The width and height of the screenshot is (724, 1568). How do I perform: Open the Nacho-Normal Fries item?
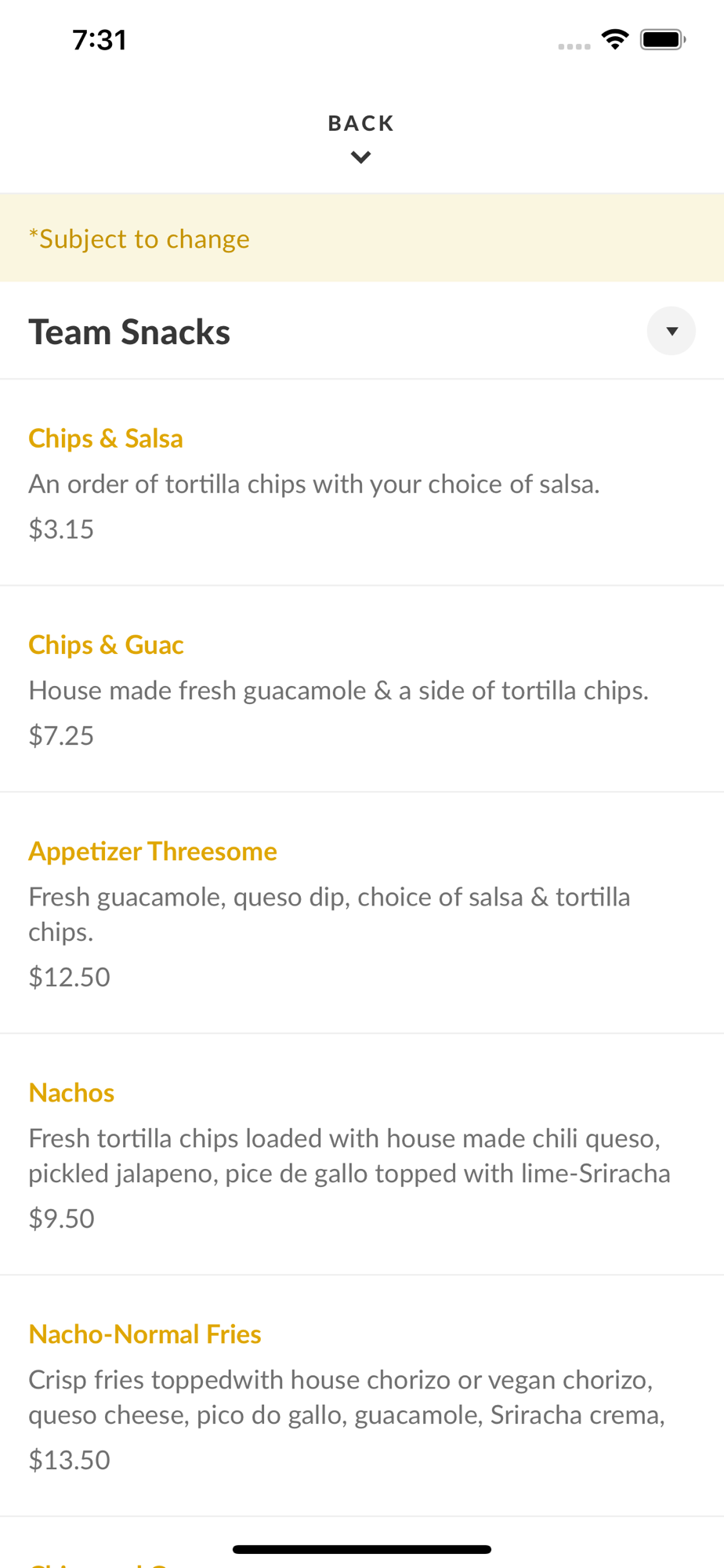pos(362,1396)
